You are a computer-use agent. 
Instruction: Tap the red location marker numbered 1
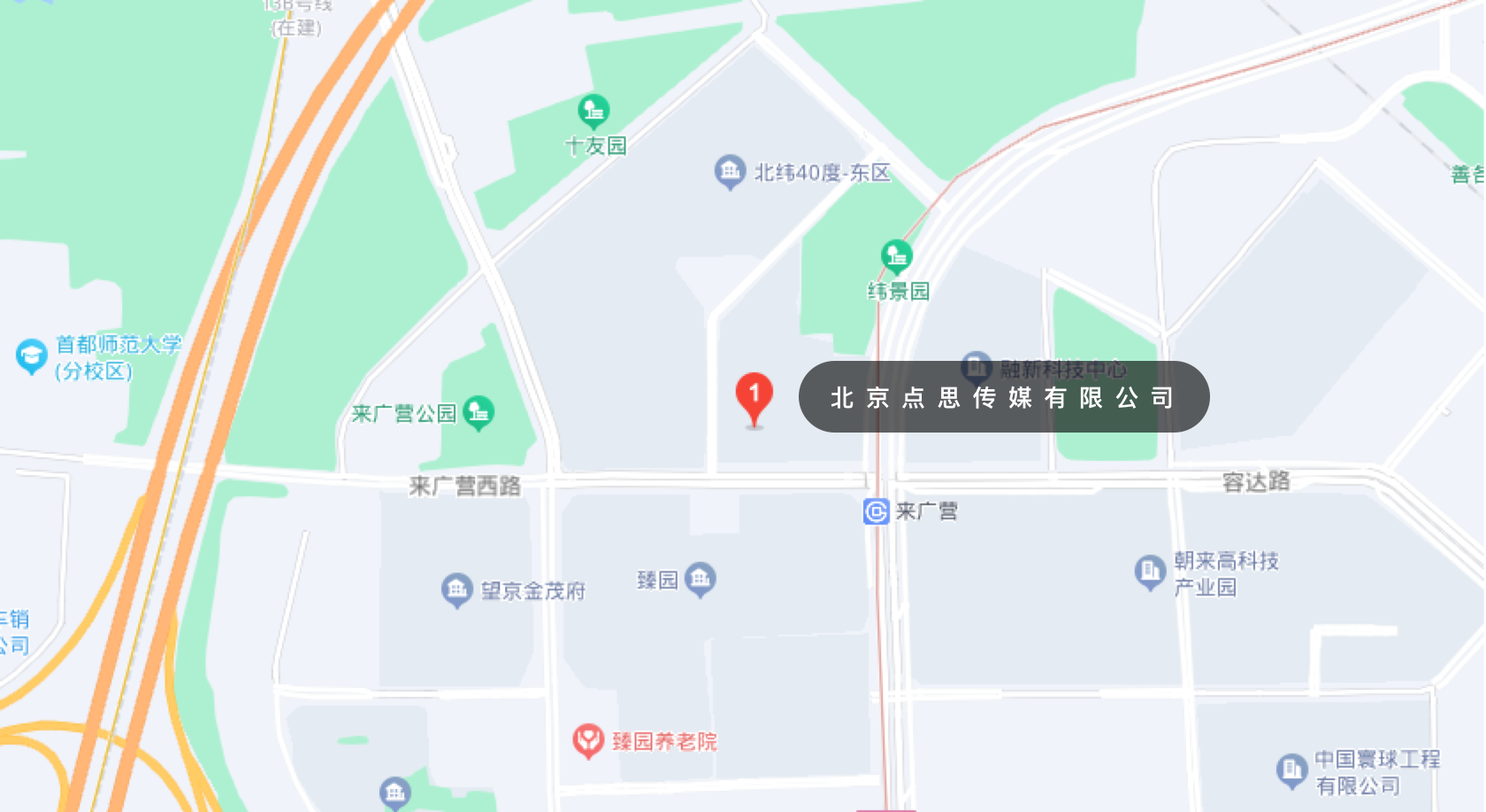754,395
